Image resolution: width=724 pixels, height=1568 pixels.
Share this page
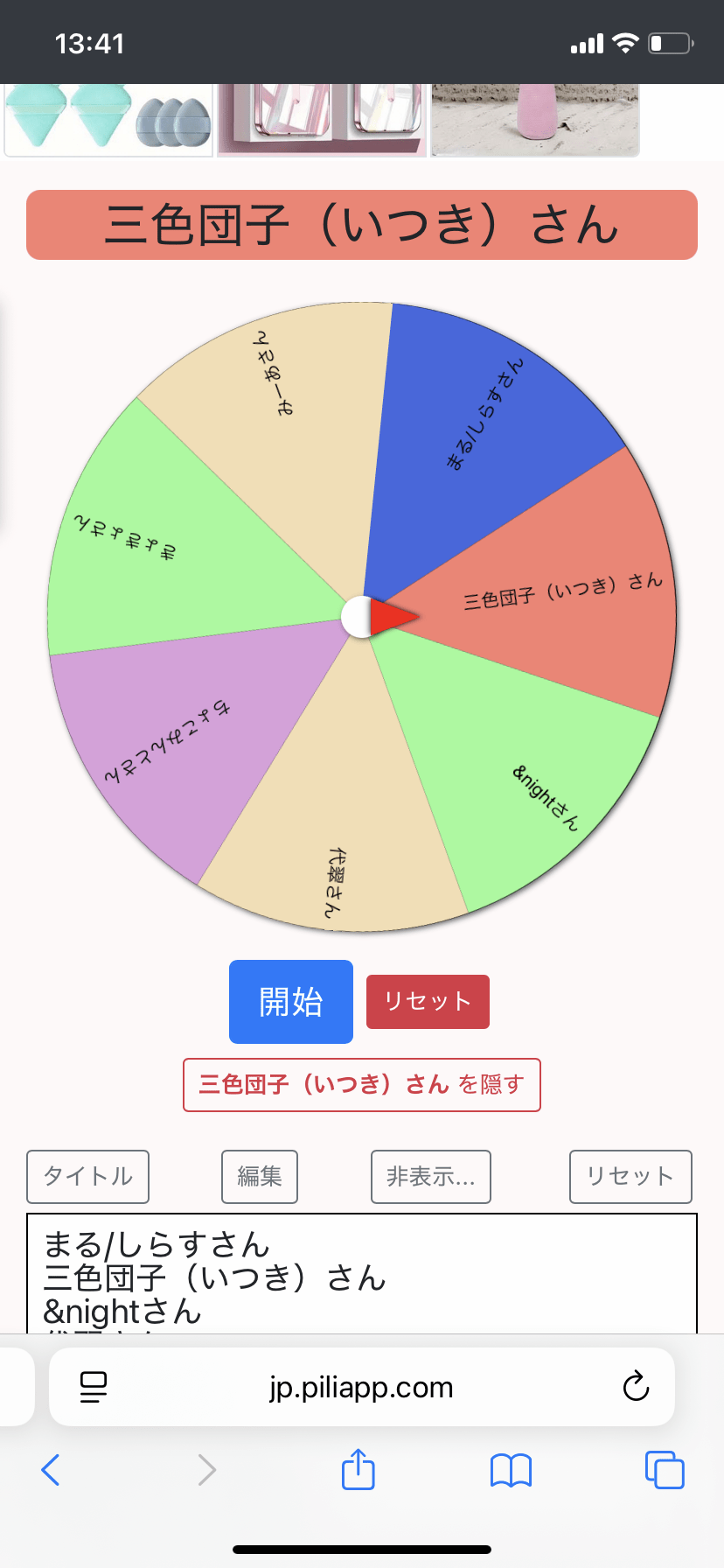tap(358, 1470)
